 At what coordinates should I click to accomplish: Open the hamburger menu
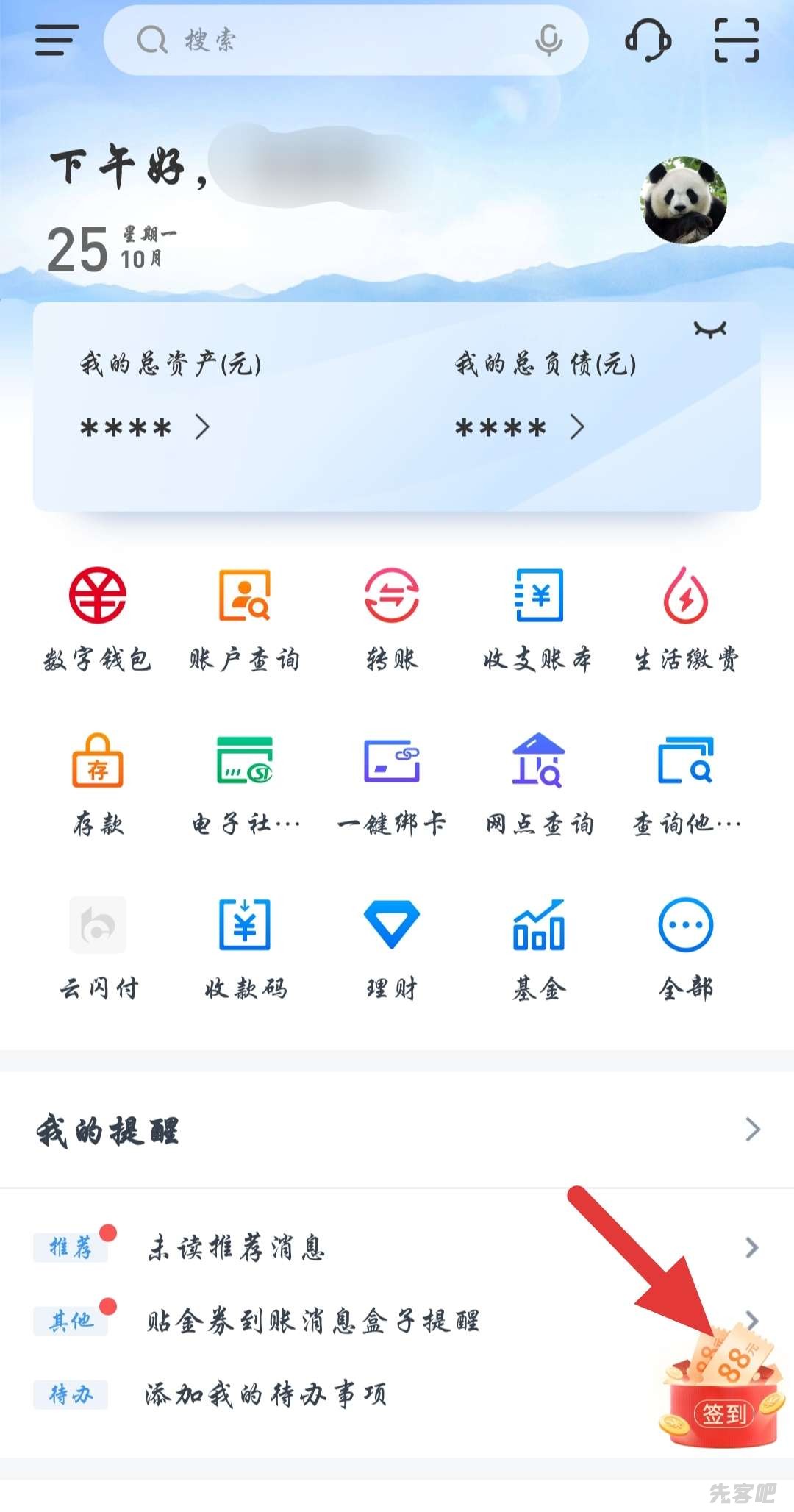(x=57, y=40)
